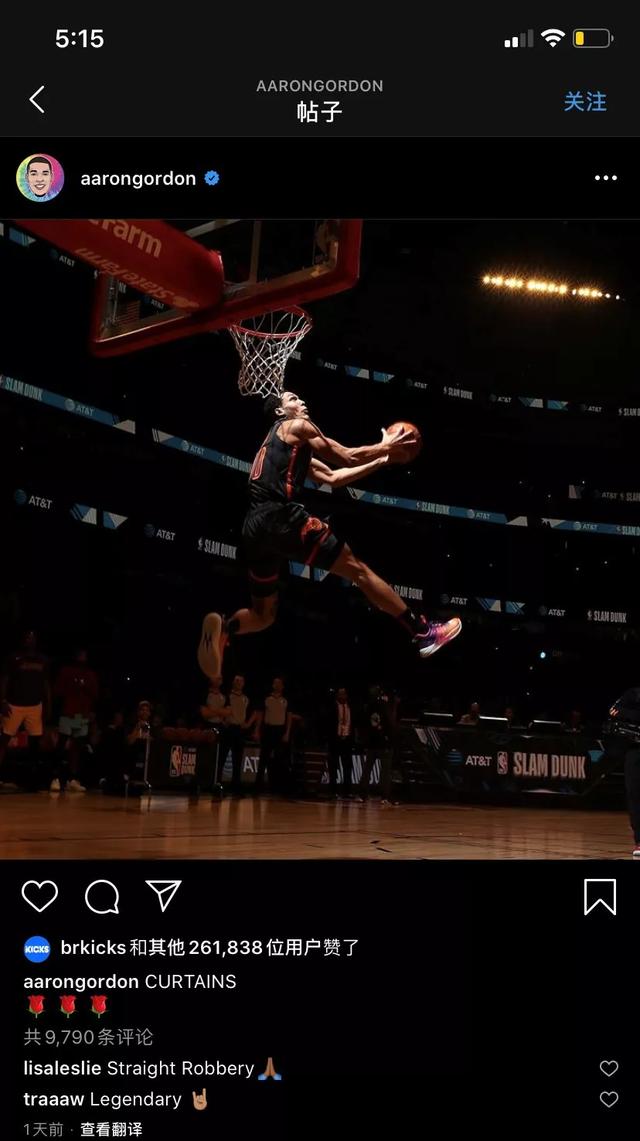Open aarongordon's profile from the avatar

tap(40, 178)
